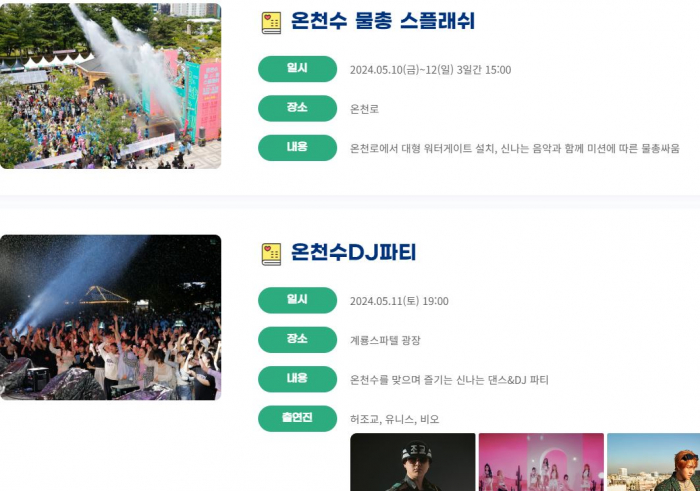This screenshot has height=491, width=700.
Task: Open the 온천수DJ파티 event photo
Action: (110, 317)
